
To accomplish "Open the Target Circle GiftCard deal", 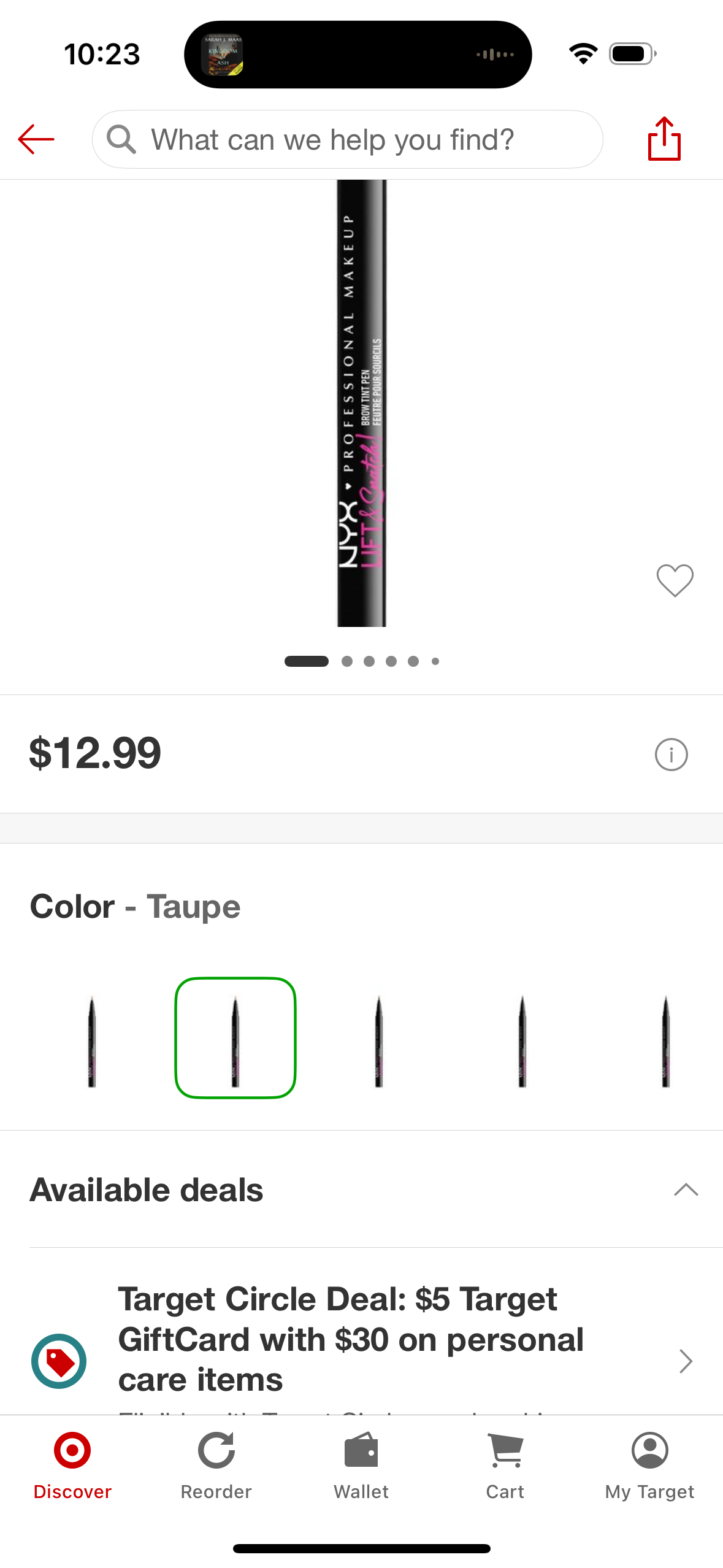I will tap(362, 1340).
